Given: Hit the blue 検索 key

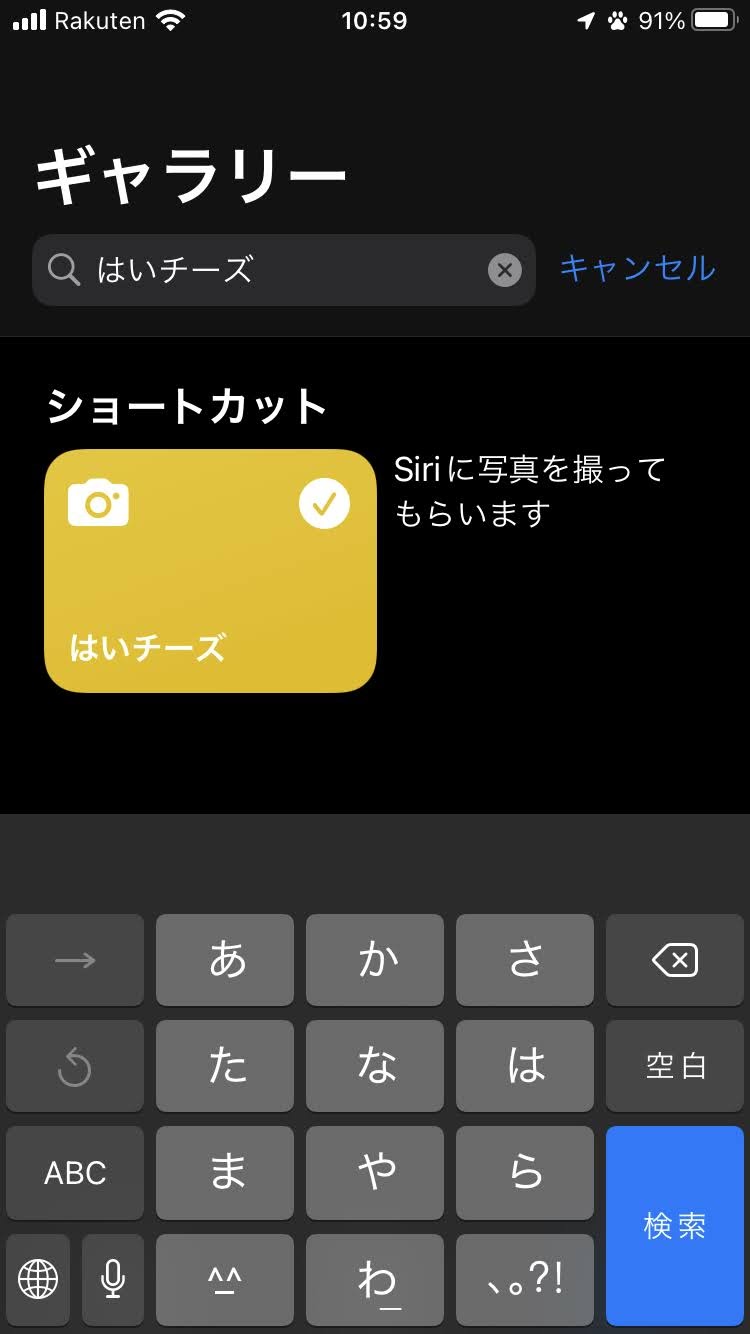Looking at the screenshot, I should [675, 1226].
